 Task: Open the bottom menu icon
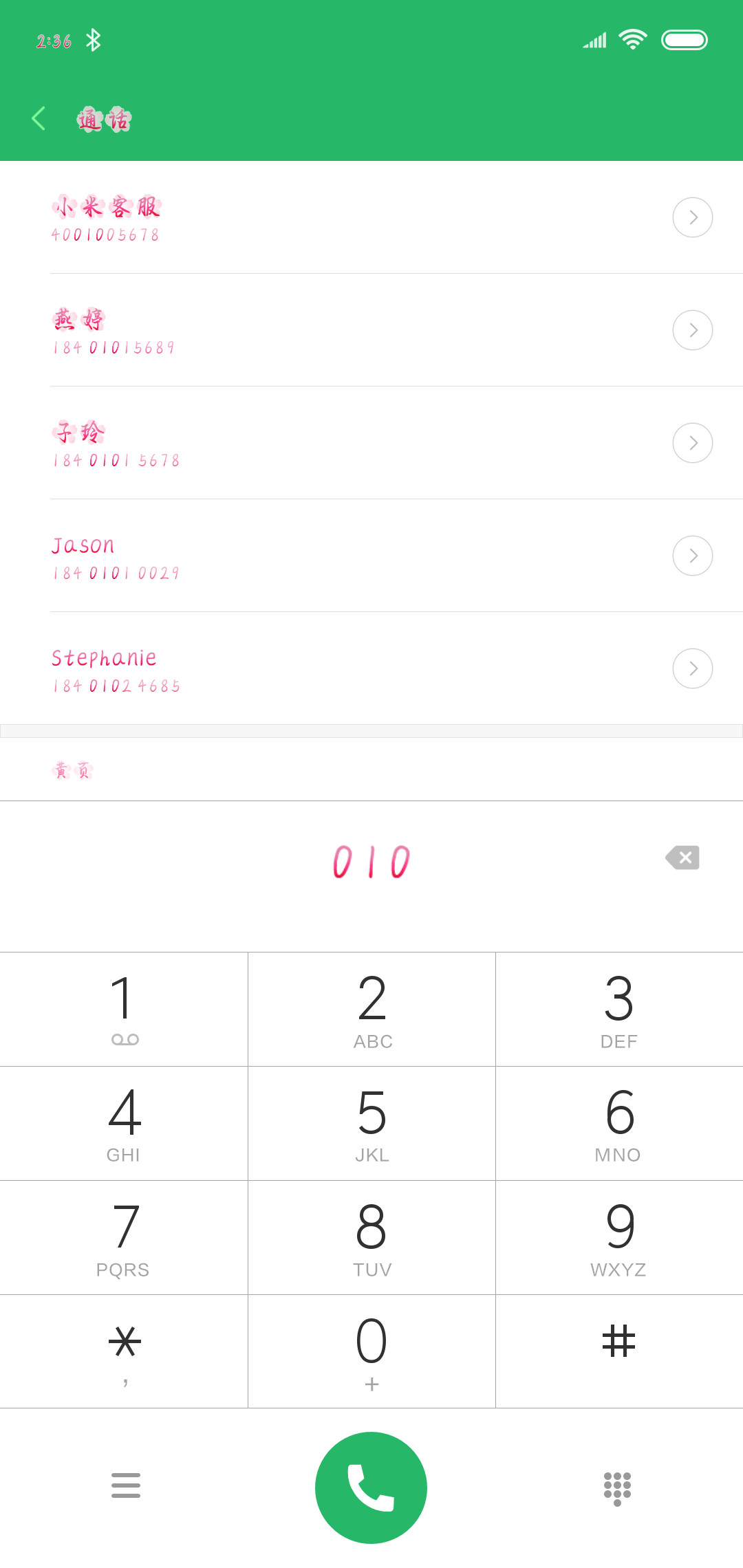126,1485
